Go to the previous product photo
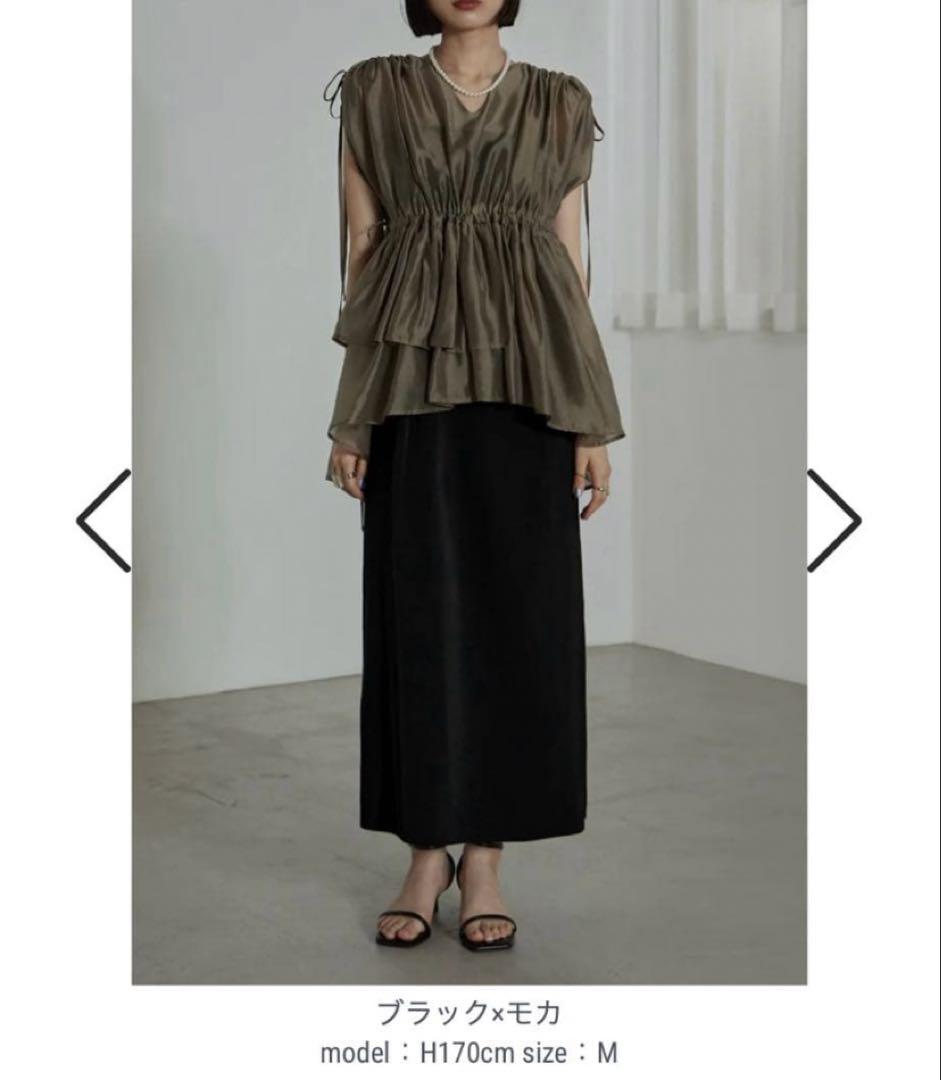 [x=104, y=520]
